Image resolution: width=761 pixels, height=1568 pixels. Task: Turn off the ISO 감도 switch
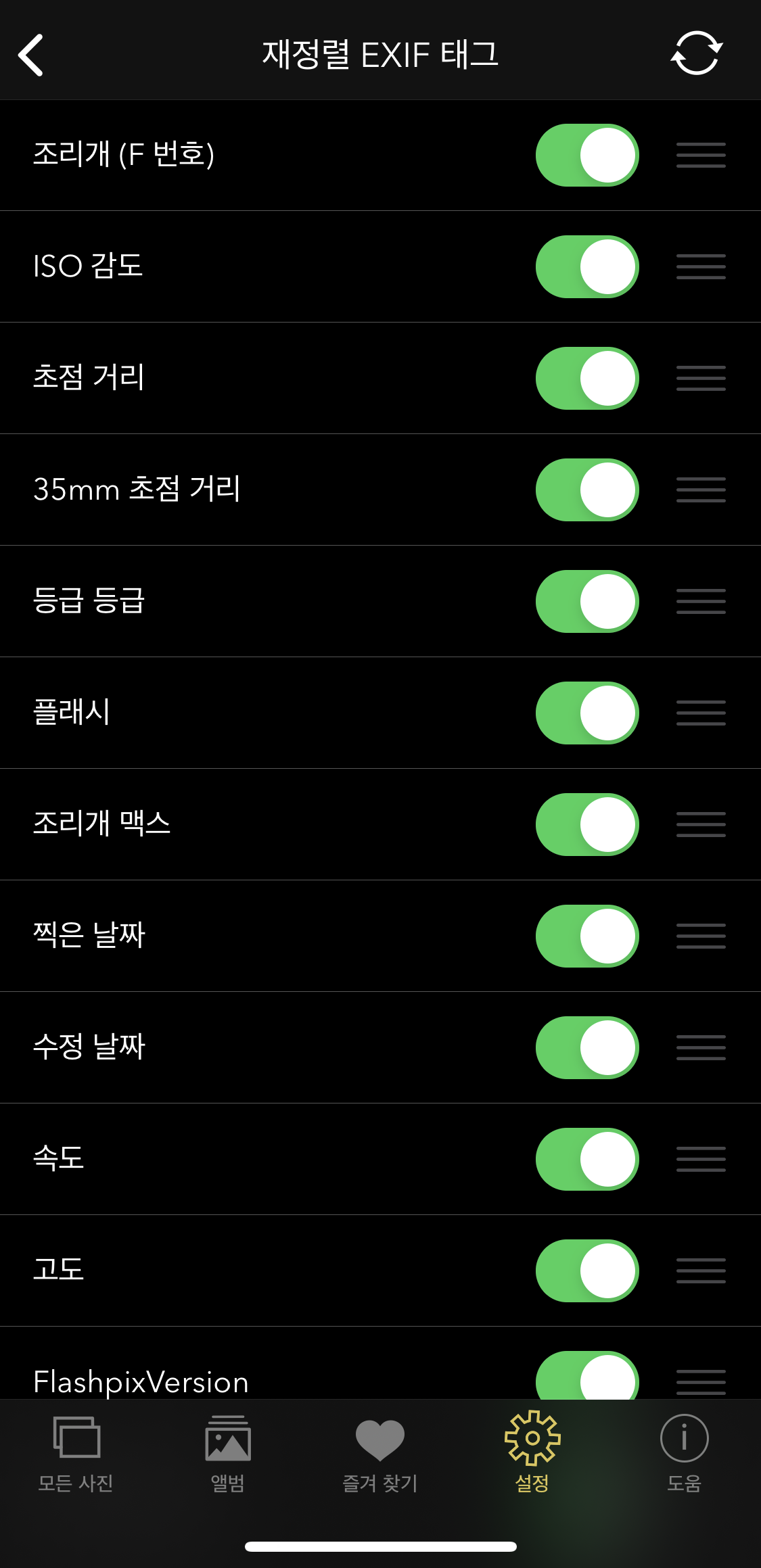coord(587,266)
